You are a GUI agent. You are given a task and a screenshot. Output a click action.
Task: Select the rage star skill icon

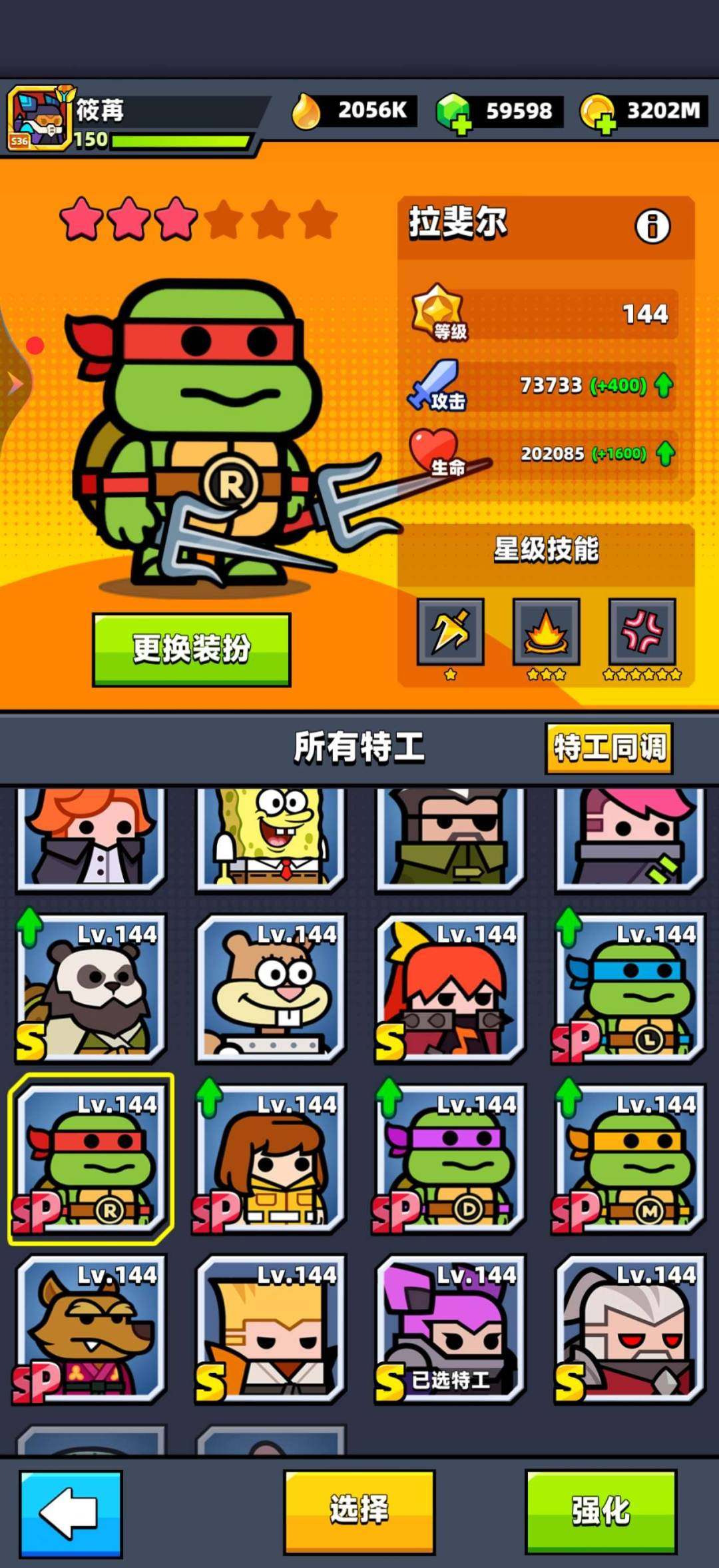pos(643,634)
